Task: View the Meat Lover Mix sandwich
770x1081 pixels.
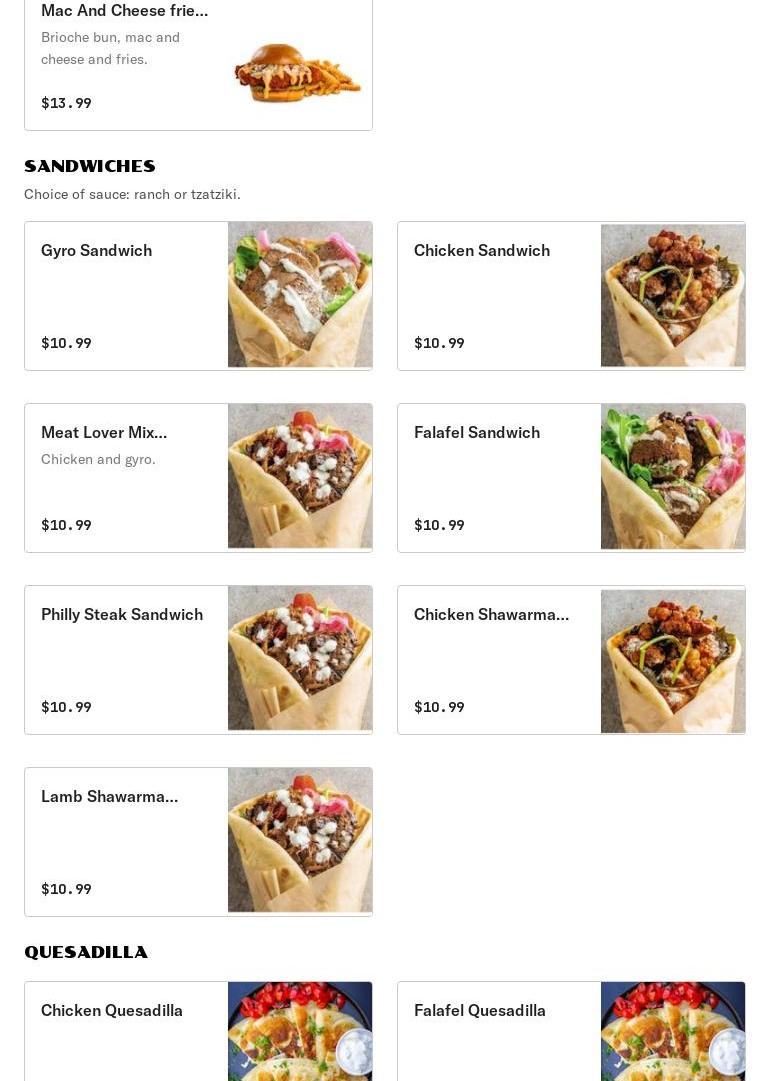Action: pyautogui.click(x=198, y=478)
